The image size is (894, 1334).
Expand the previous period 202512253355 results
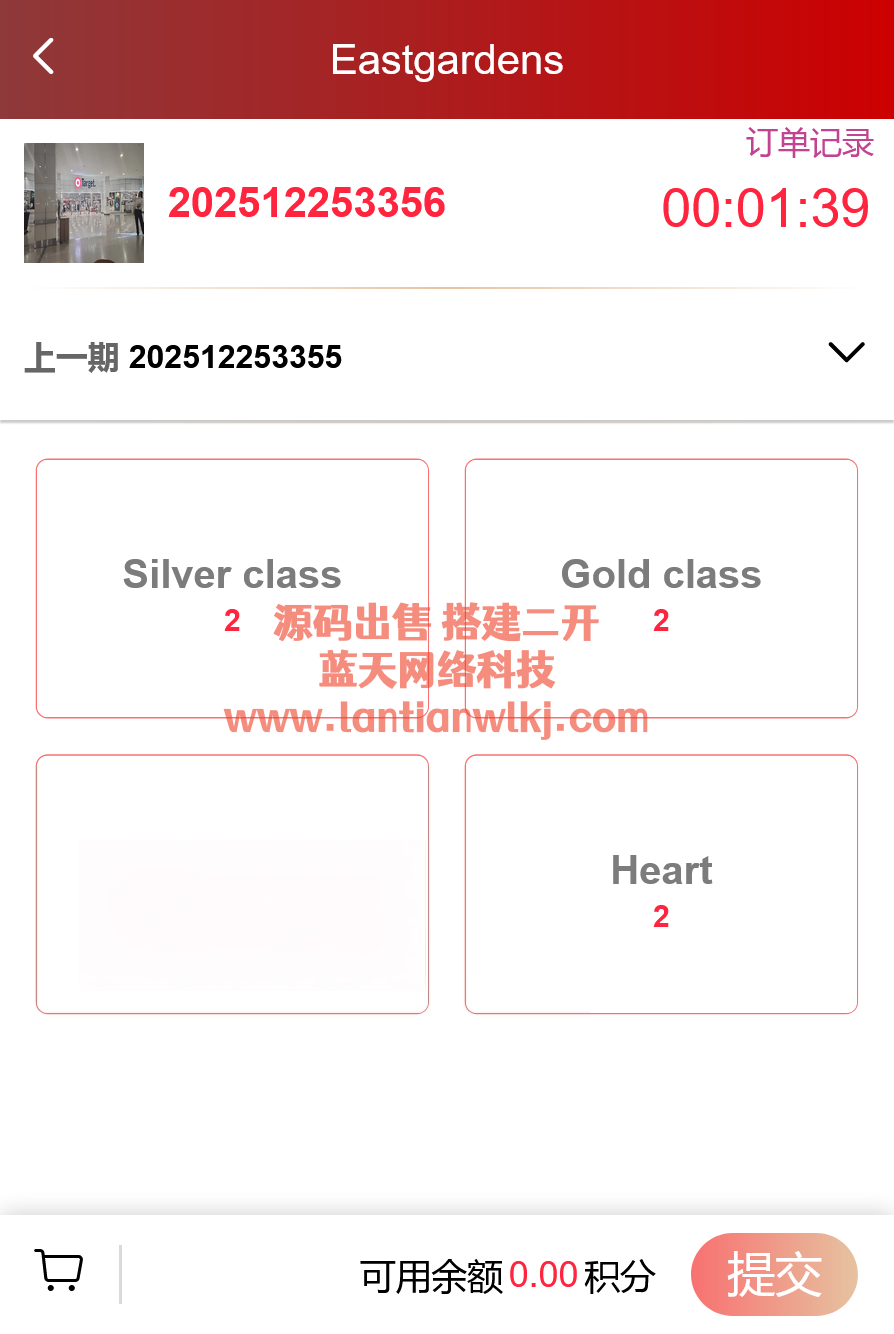click(846, 353)
